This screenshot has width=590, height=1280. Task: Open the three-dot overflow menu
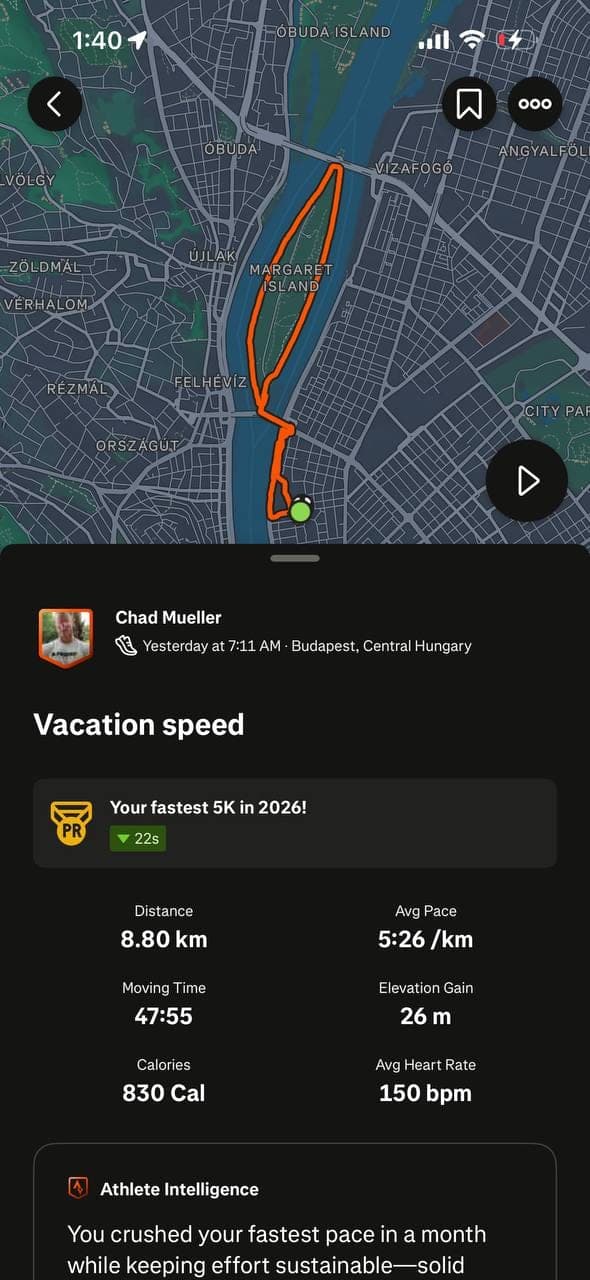point(535,104)
